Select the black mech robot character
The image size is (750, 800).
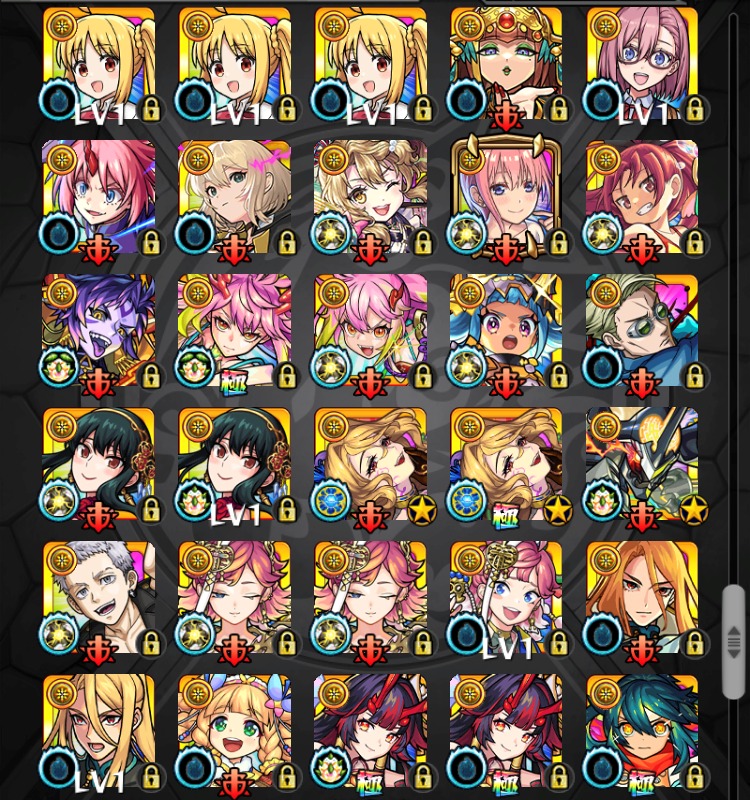tap(641, 464)
